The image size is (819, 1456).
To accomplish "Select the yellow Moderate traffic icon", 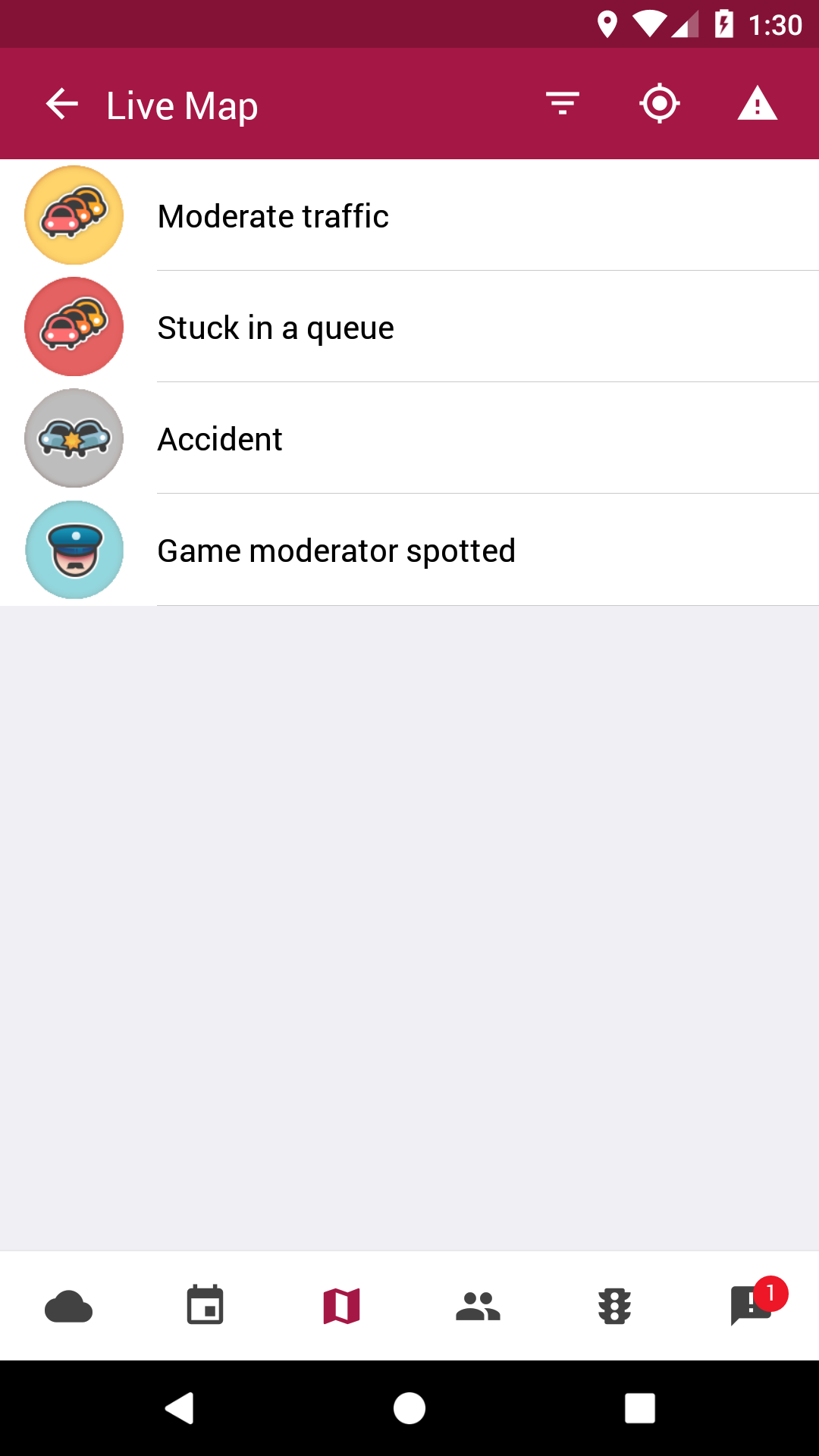I will point(74,215).
